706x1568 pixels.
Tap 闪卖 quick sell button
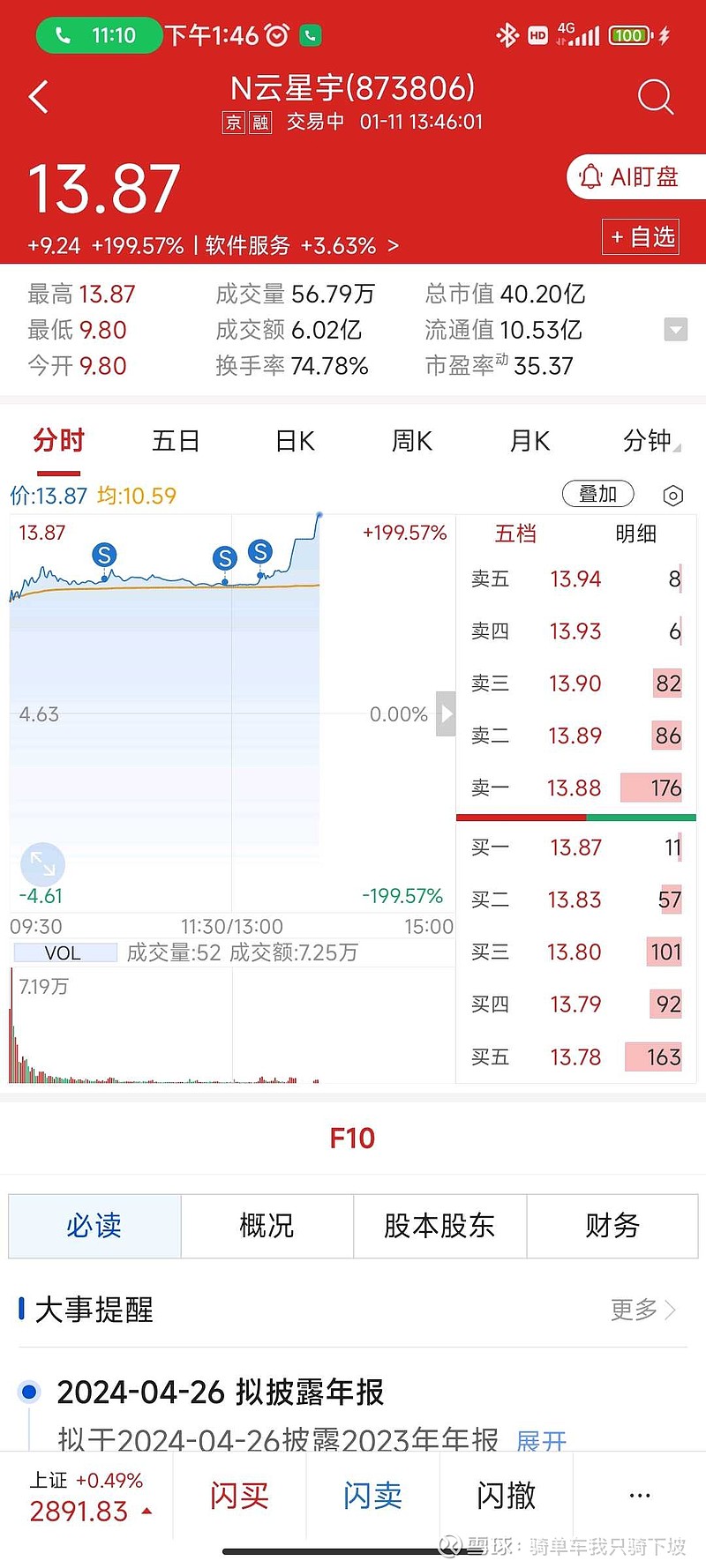coord(372,1495)
